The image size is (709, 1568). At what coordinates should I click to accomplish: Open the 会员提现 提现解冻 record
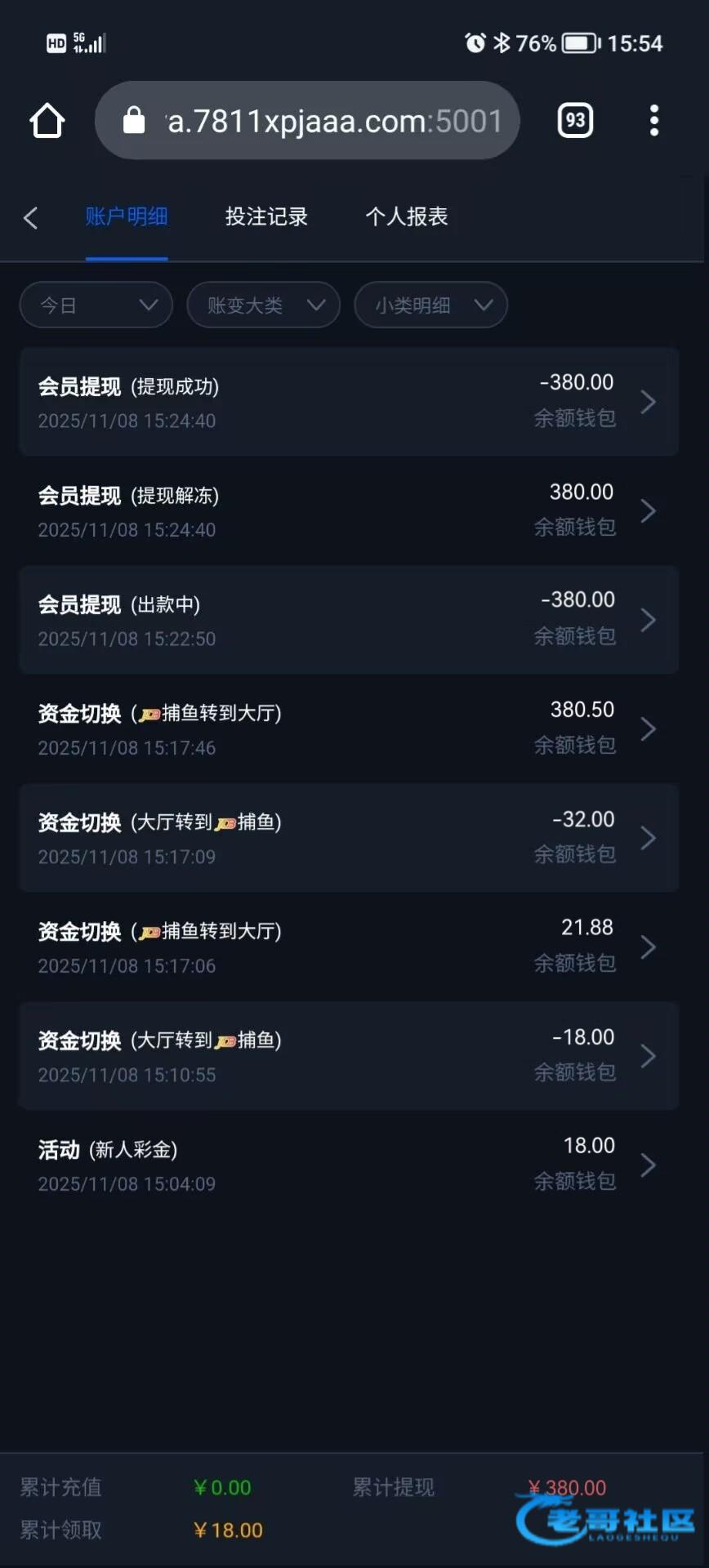[x=349, y=511]
